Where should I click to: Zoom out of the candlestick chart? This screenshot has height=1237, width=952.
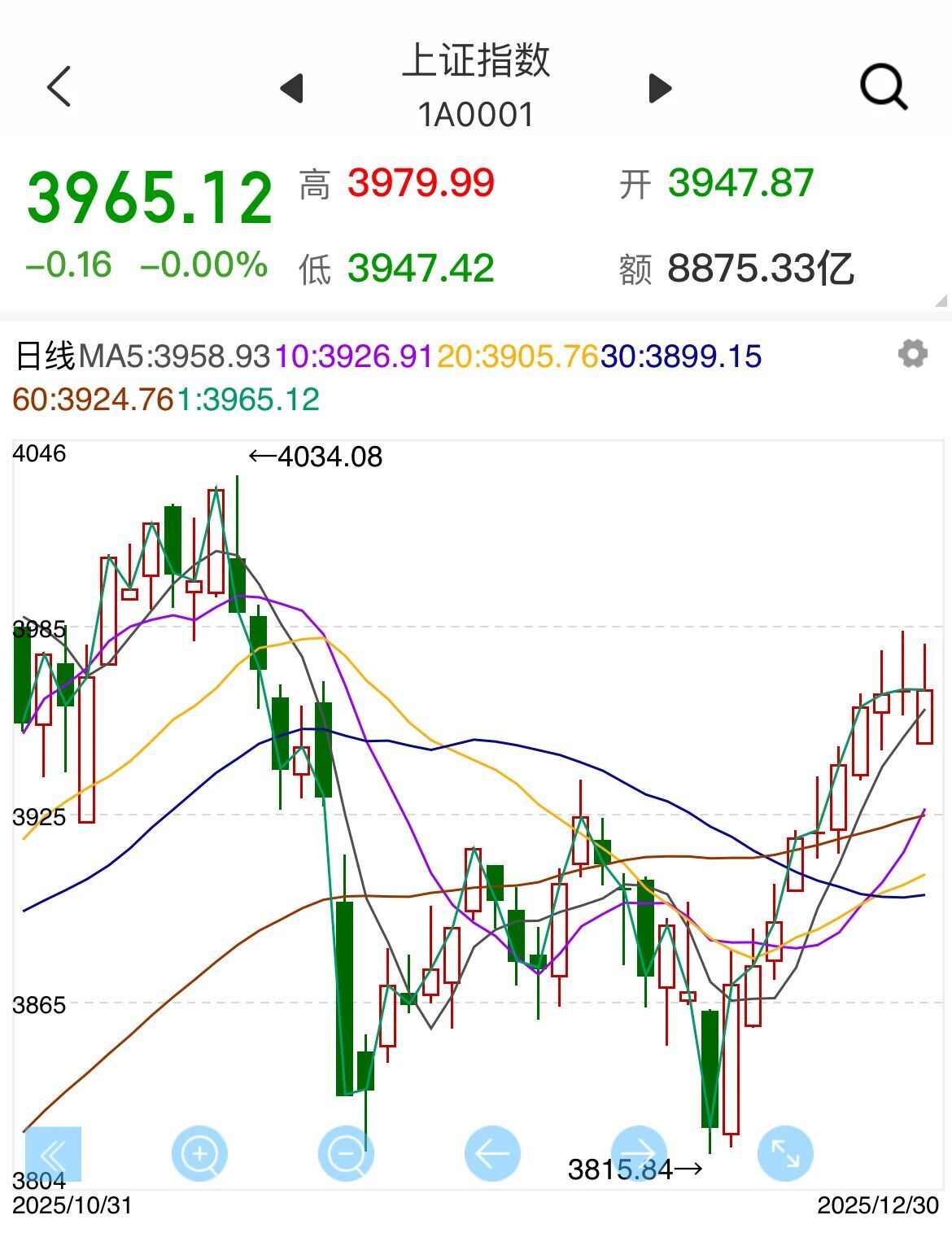[x=346, y=1153]
